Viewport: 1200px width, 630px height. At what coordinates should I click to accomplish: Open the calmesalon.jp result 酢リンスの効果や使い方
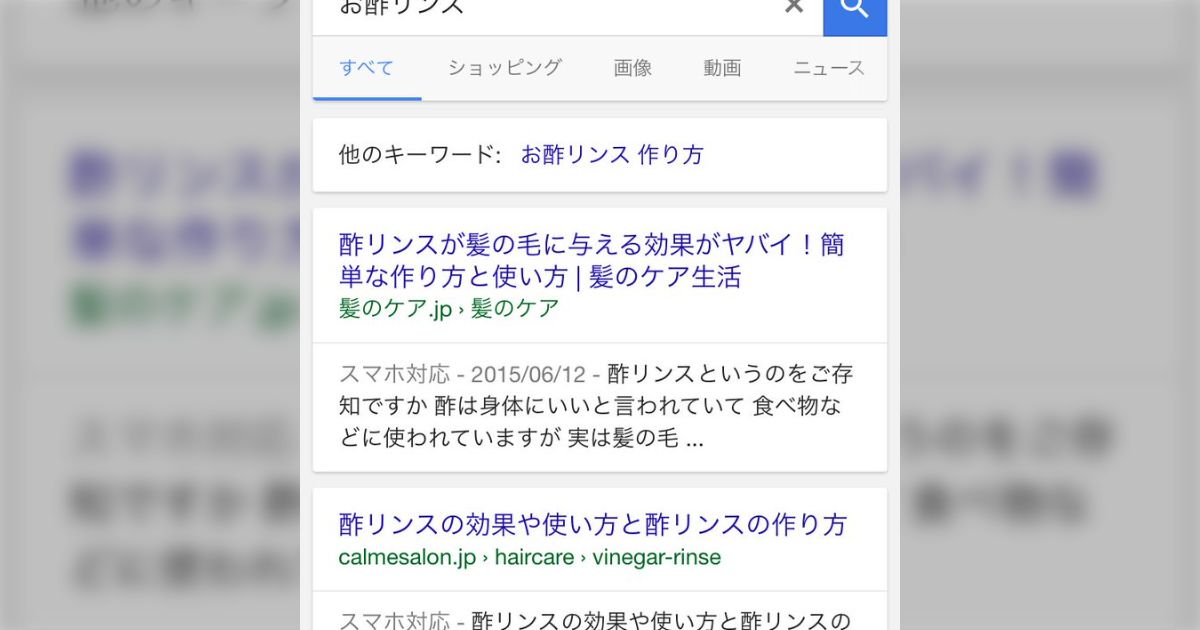point(592,525)
